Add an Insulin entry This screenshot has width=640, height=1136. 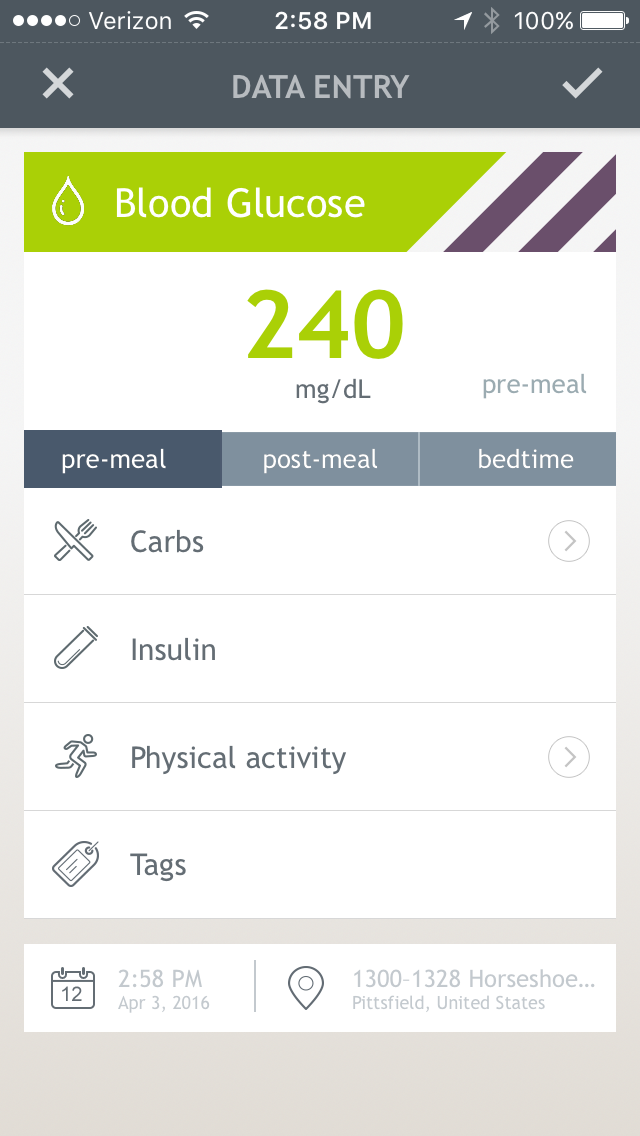click(x=320, y=650)
